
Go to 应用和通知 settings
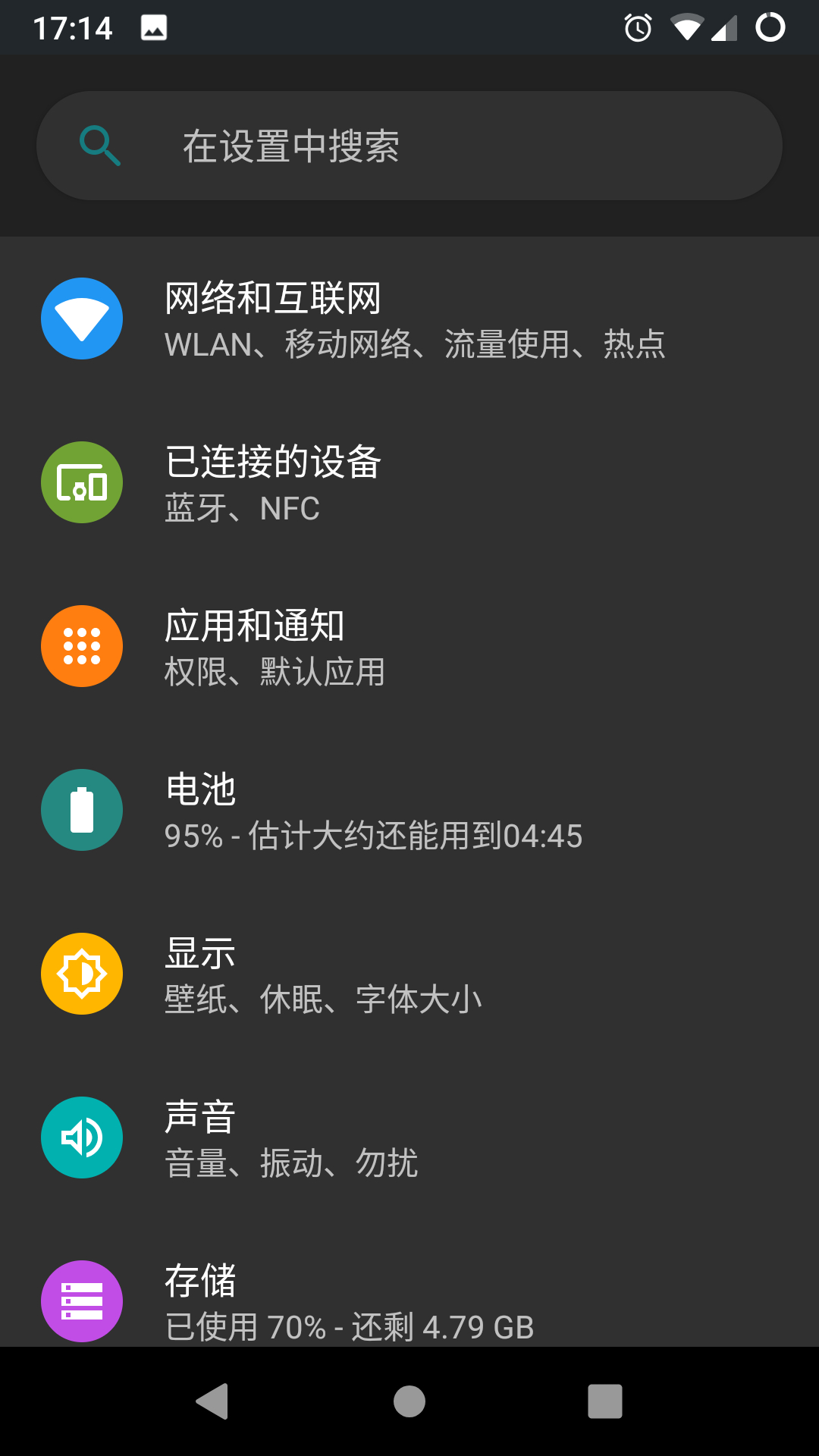point(409,646)
